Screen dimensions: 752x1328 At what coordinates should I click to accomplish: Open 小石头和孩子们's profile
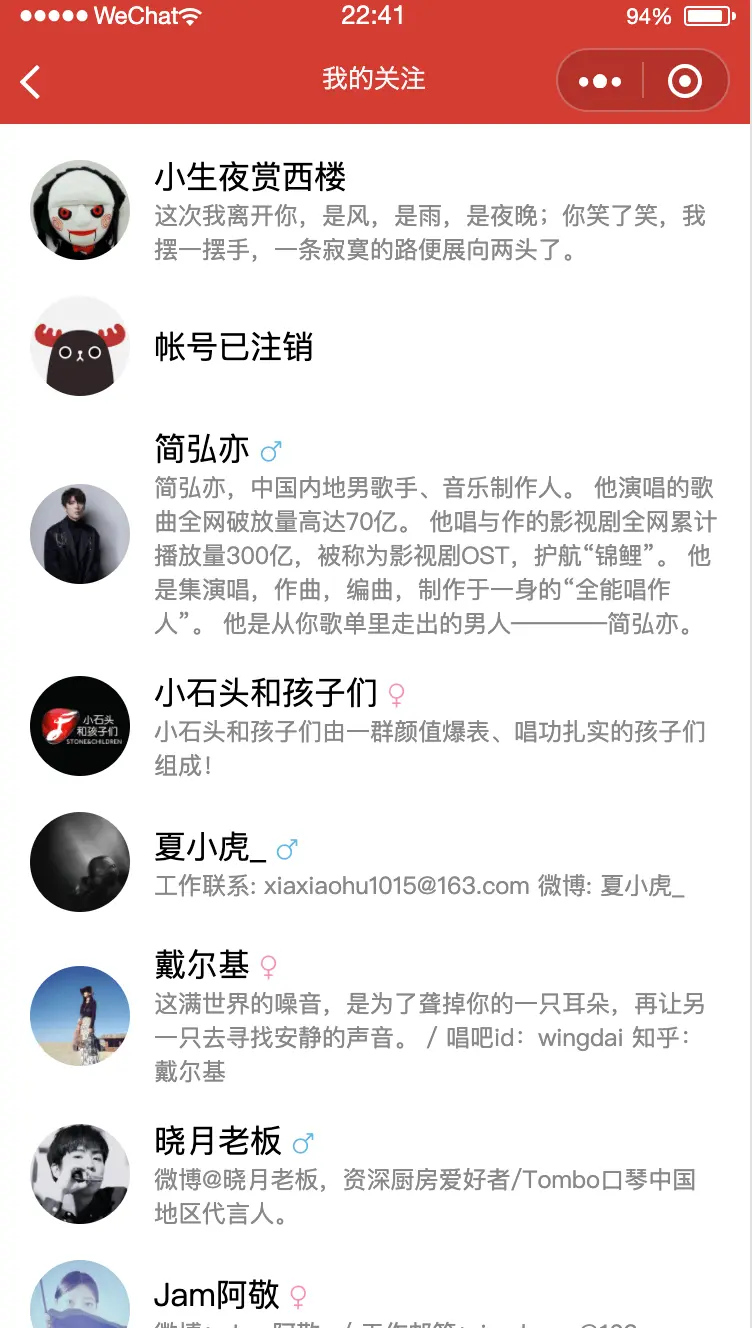pos(376,726)
